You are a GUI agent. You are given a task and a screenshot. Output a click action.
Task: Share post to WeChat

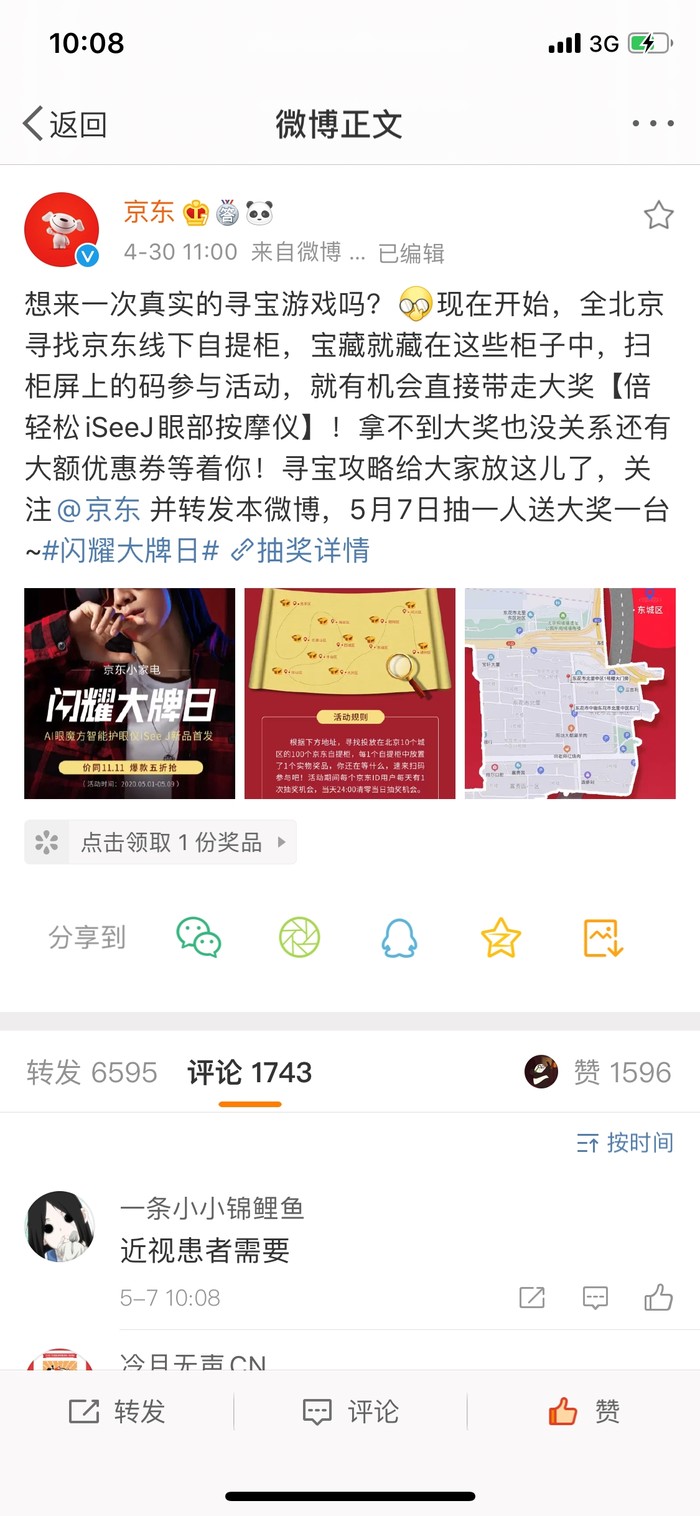(198, 937)
